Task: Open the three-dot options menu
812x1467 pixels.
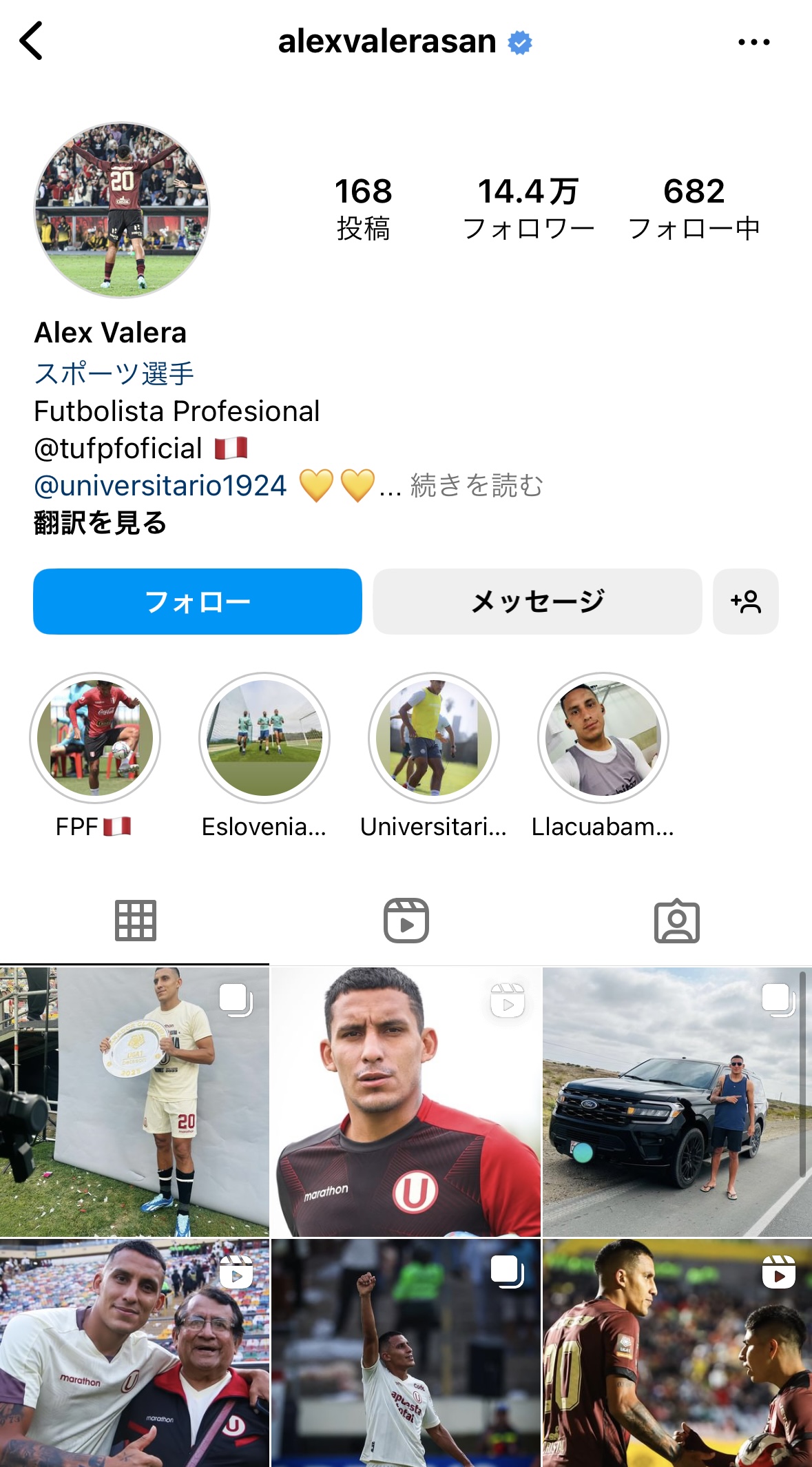Action: pos(753,42)
